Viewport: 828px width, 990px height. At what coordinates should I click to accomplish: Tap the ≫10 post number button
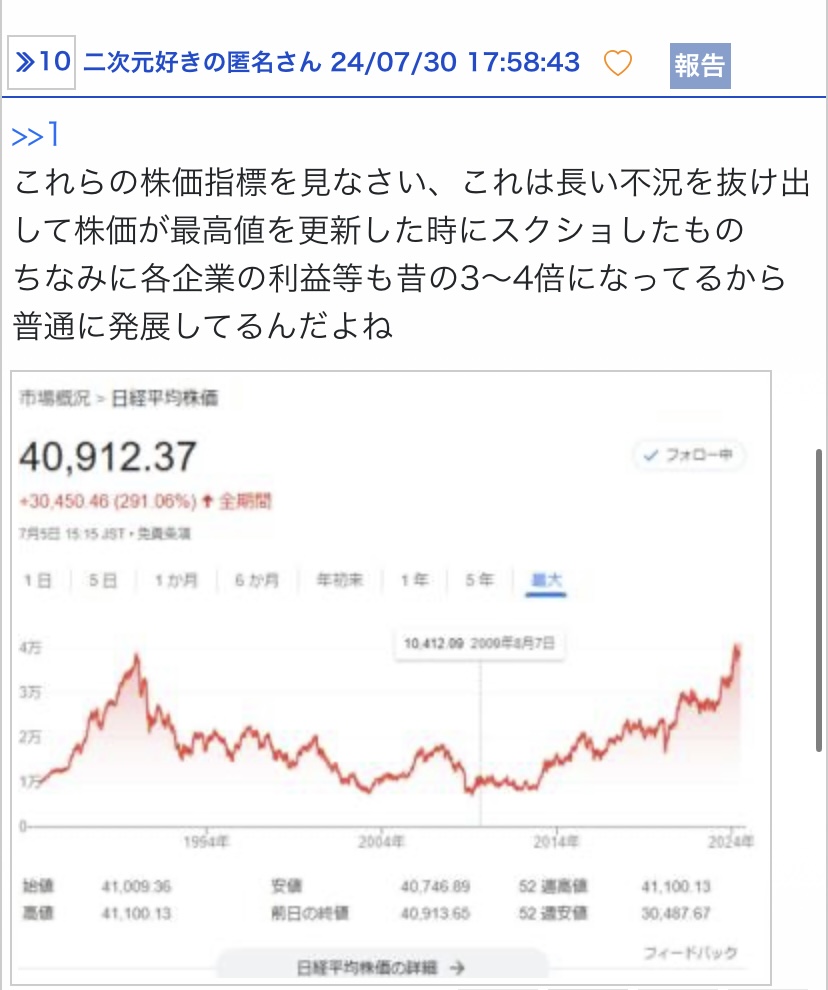pos(41,62)
